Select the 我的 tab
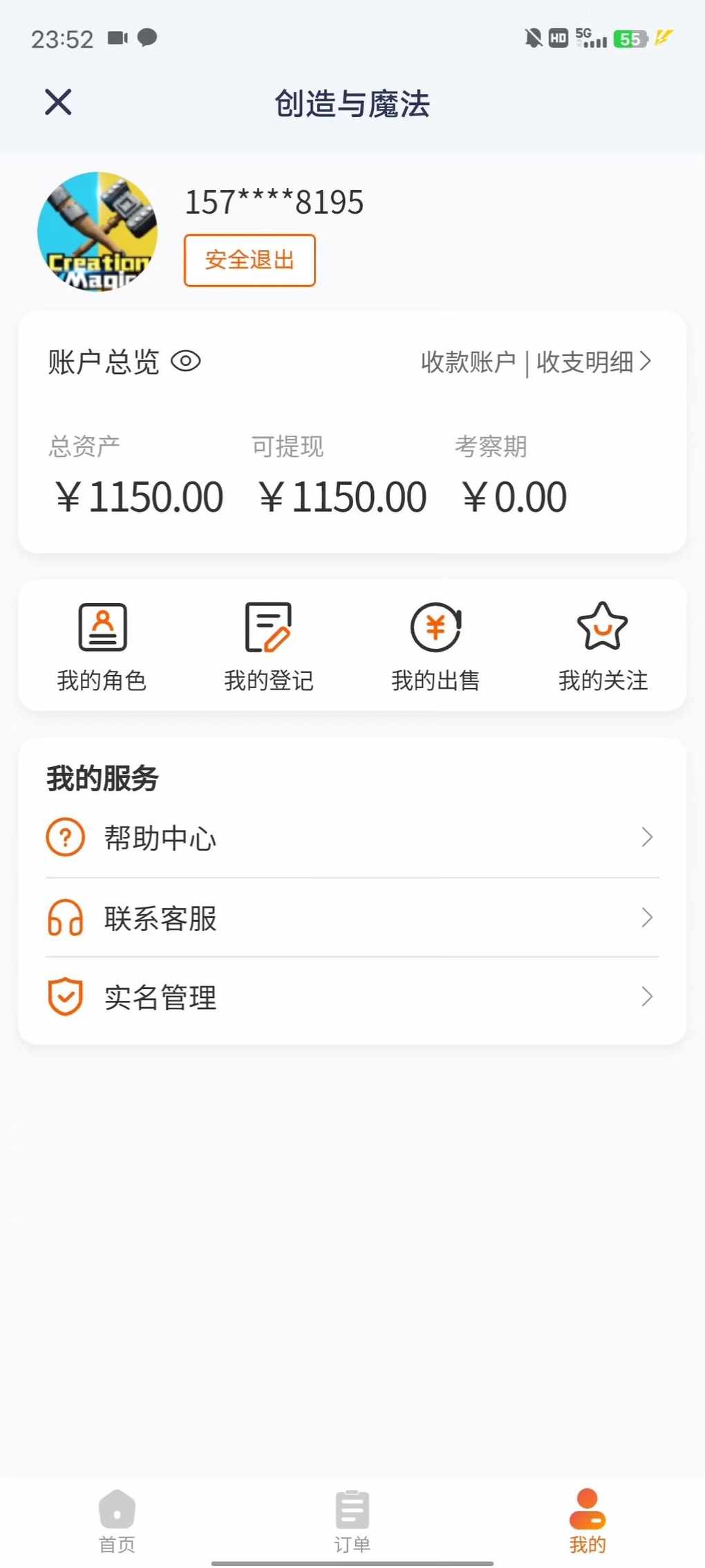The width and height of the screenshot is (705, 1568). click(x=587, y=1521)
